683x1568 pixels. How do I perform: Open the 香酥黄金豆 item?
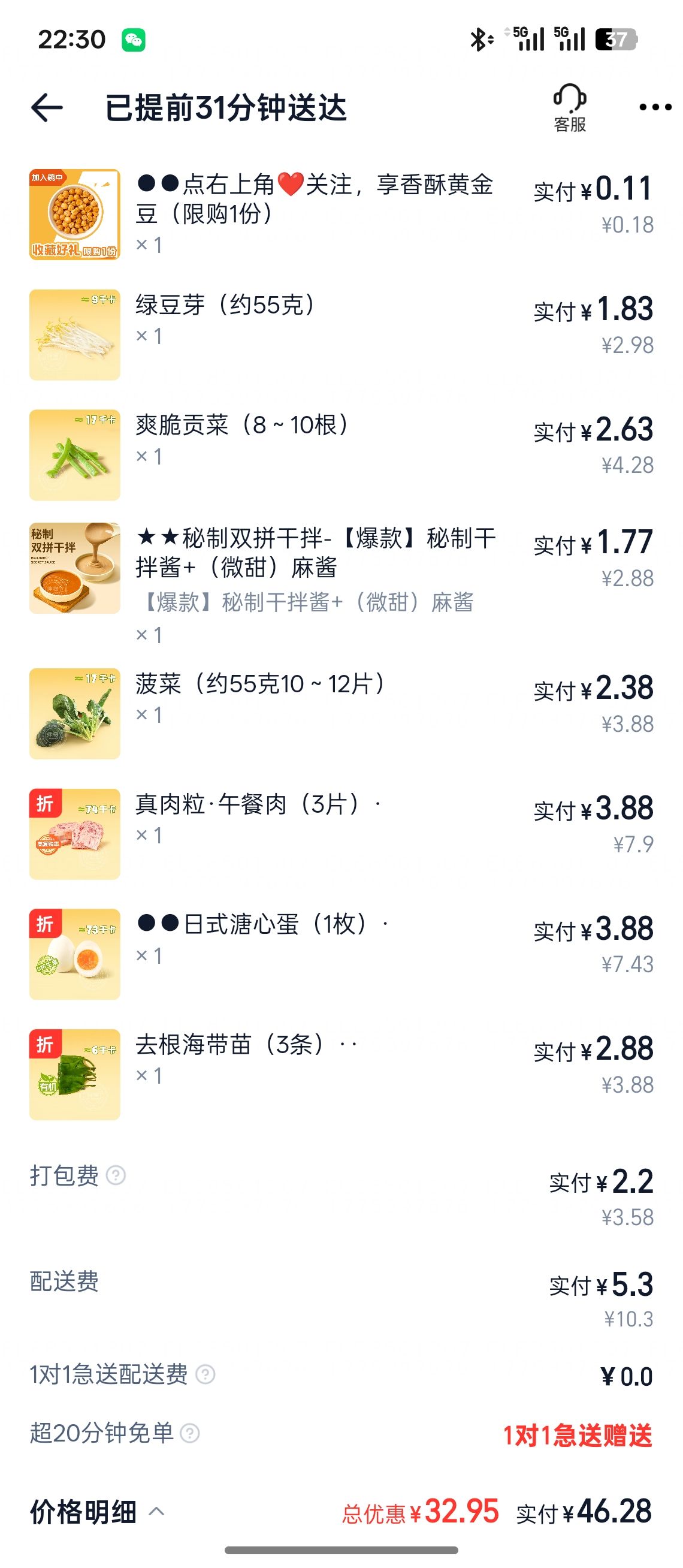(314, 199)
